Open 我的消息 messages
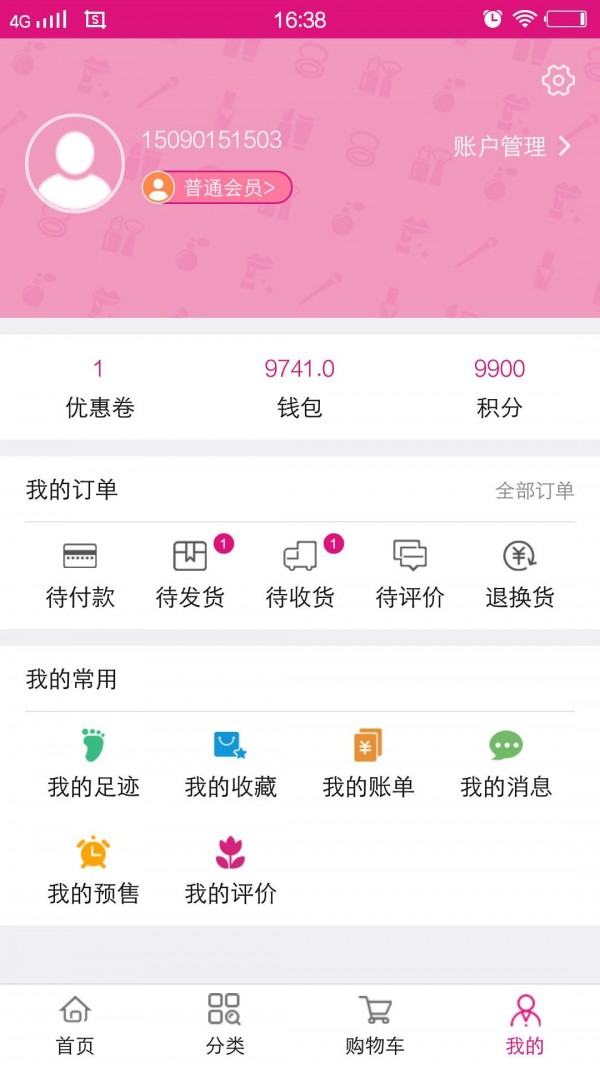Image resolution: width=600 pixels, height=1067 pixels. pyautogui.click(x=506, y=765)
